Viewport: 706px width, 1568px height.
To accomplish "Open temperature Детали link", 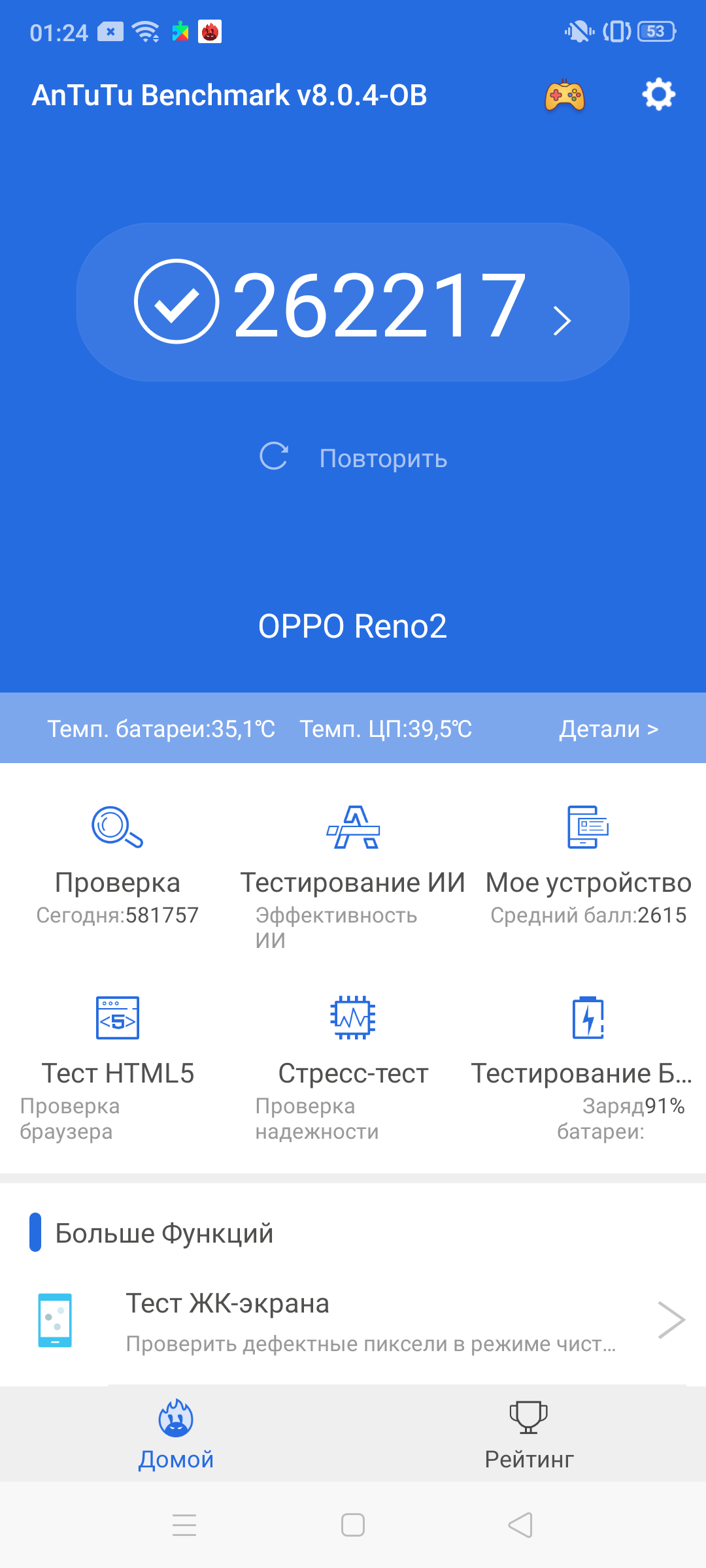I will pyautogui.click(x=608, y=728).
